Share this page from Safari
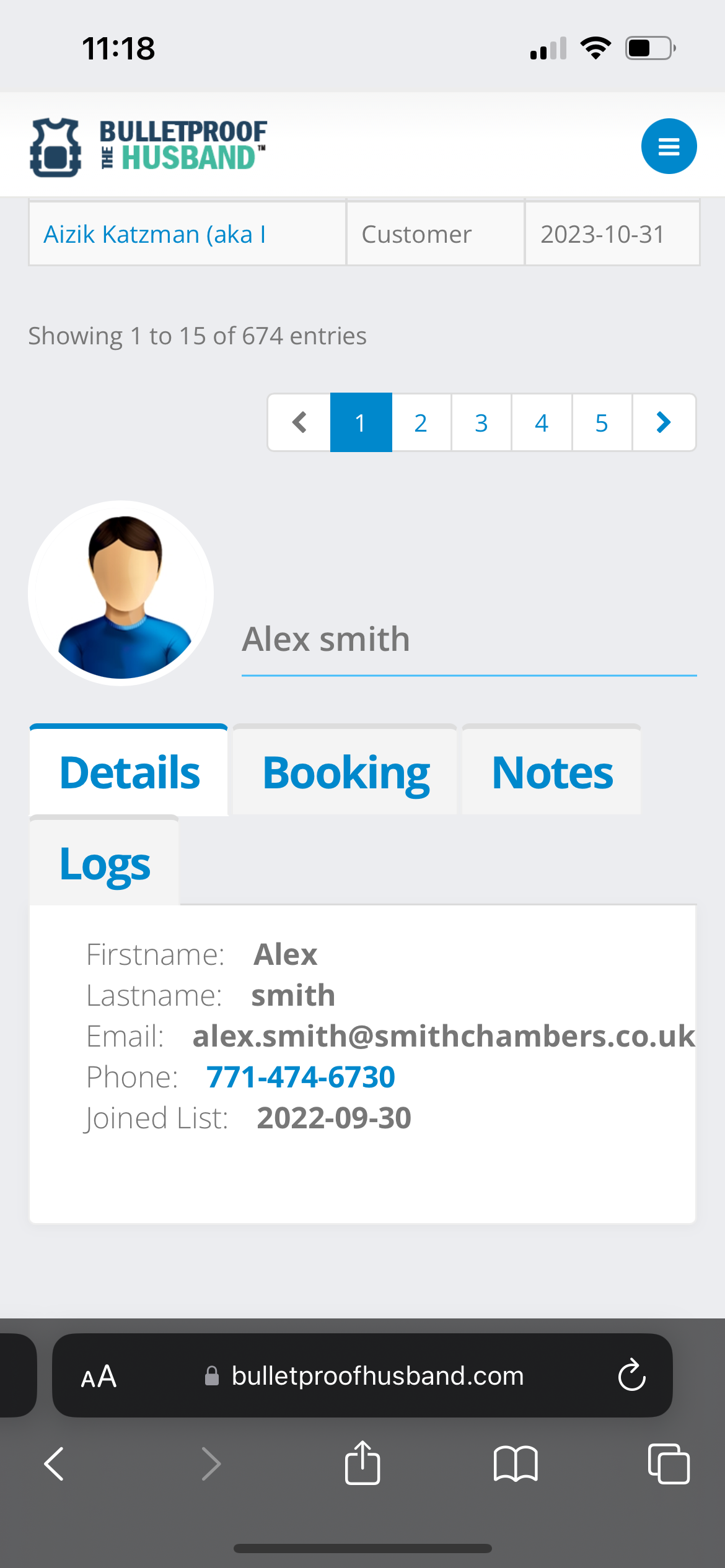This screenshot has width=725, height=1568. tap(362, 1464)
